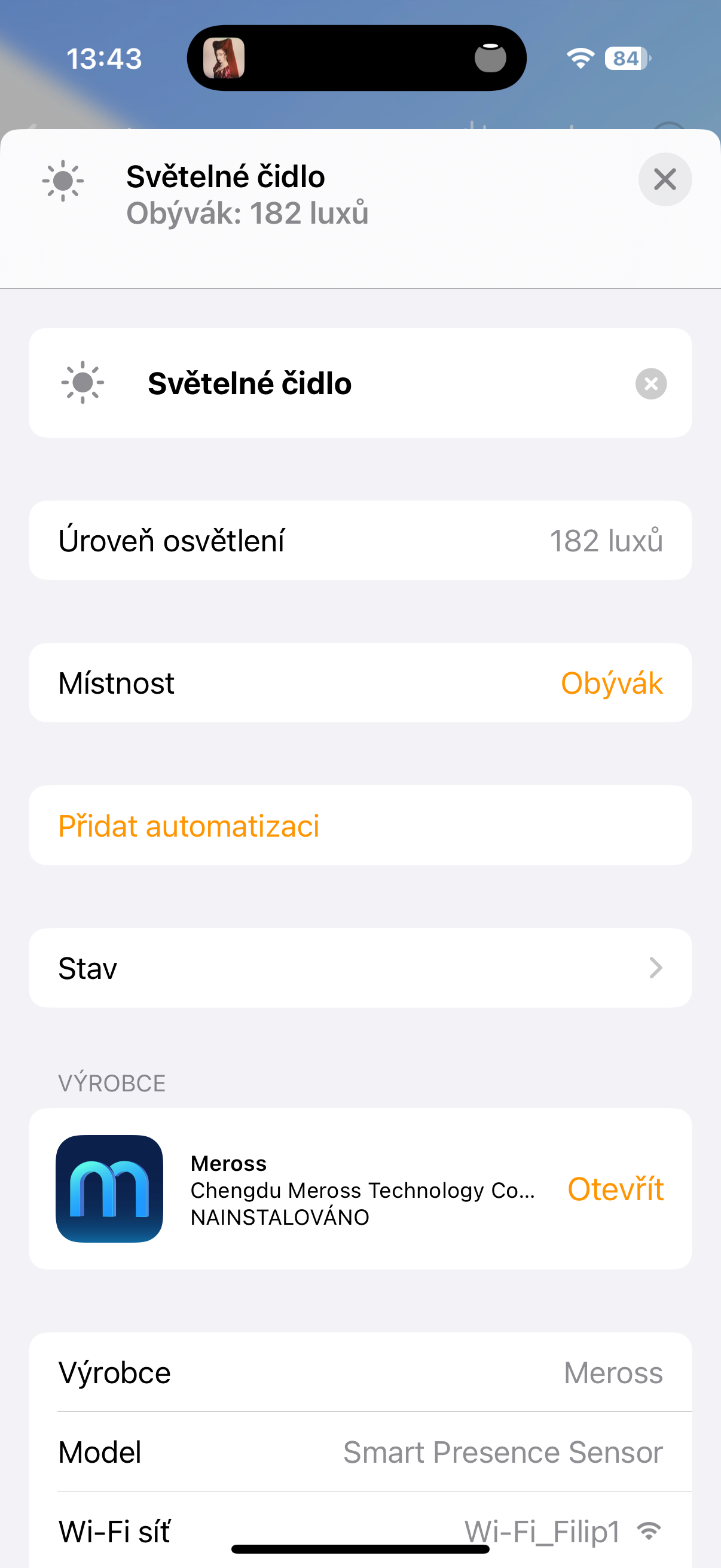Expand the Stav row via its chevron
Screen dimensions: 721x1568
tap(655, 968)
